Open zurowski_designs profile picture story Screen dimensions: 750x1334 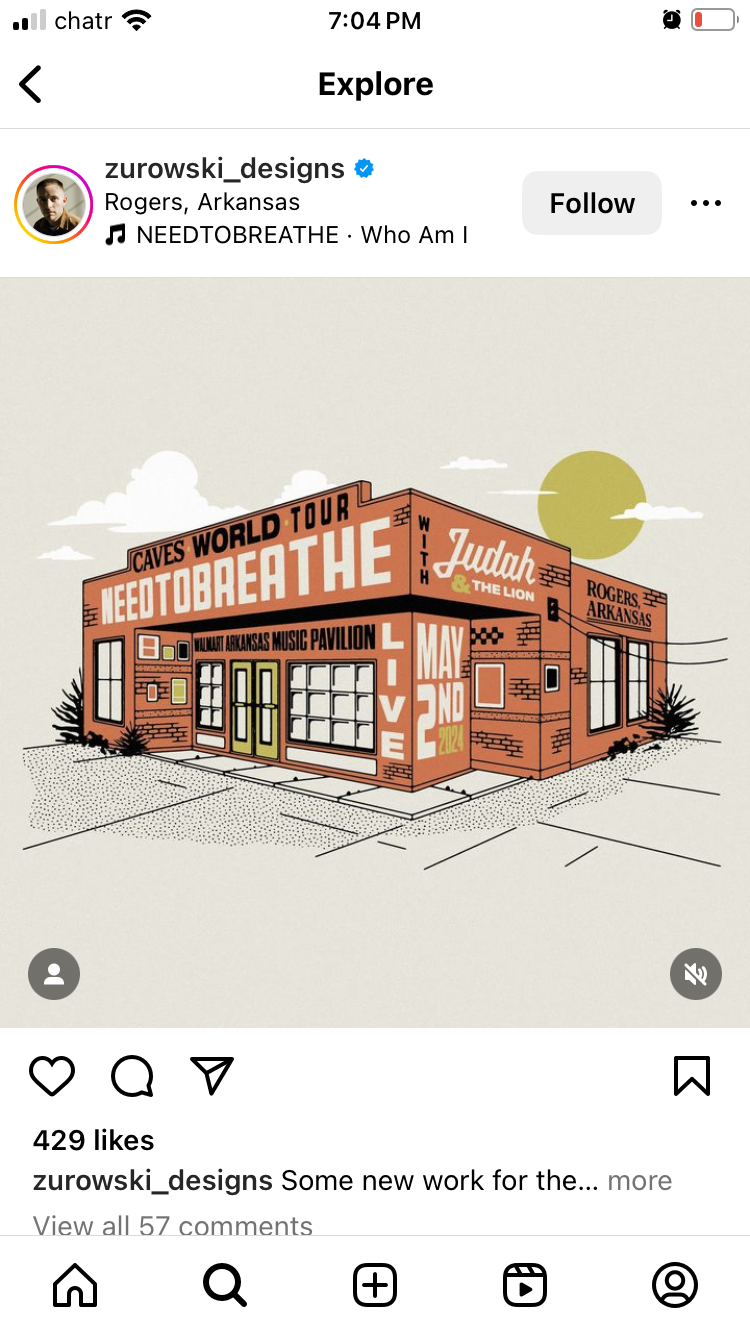pos(53,203)
